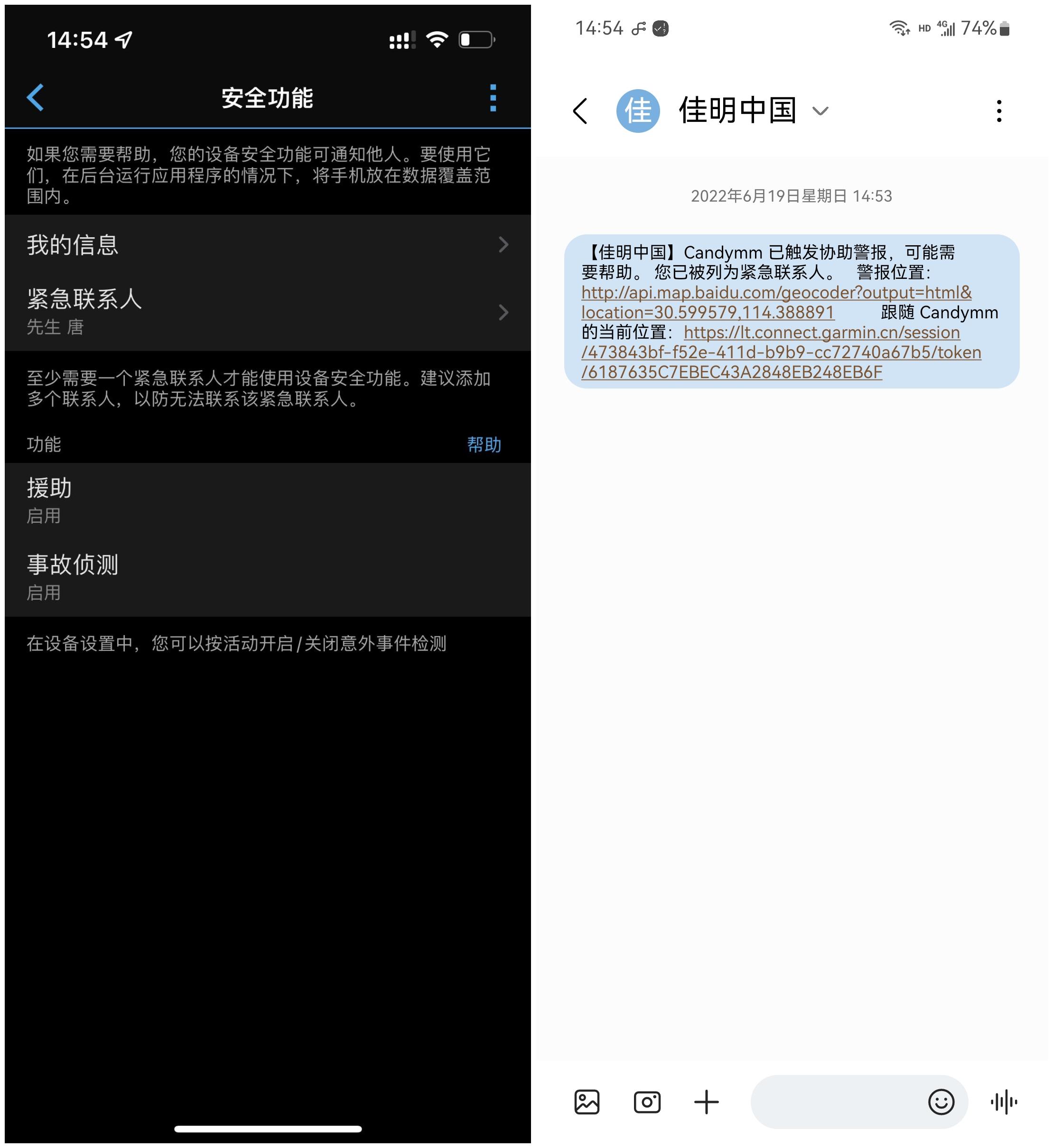Open the 我的信息 row

pos(267,244)
